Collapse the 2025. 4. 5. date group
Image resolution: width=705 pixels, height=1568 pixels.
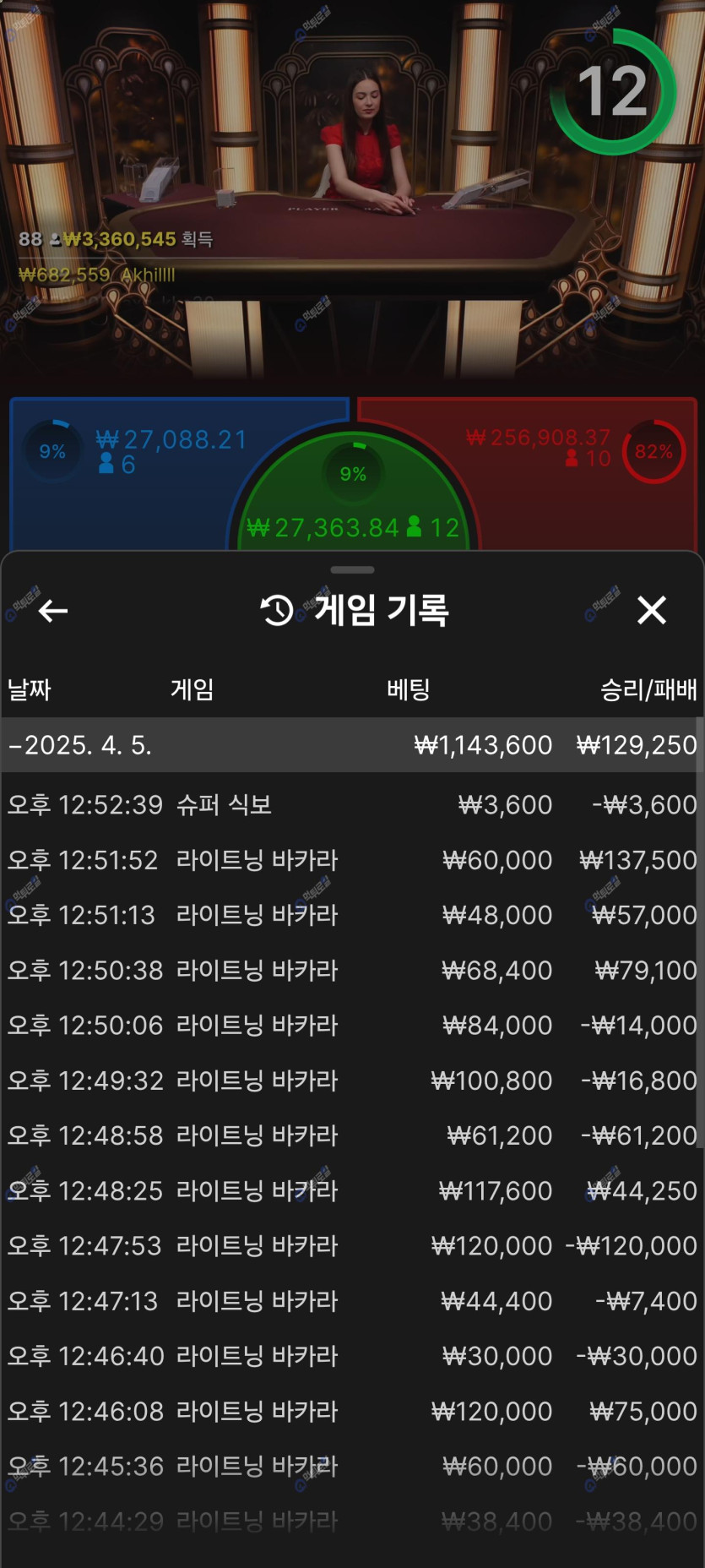coord(351,745)
